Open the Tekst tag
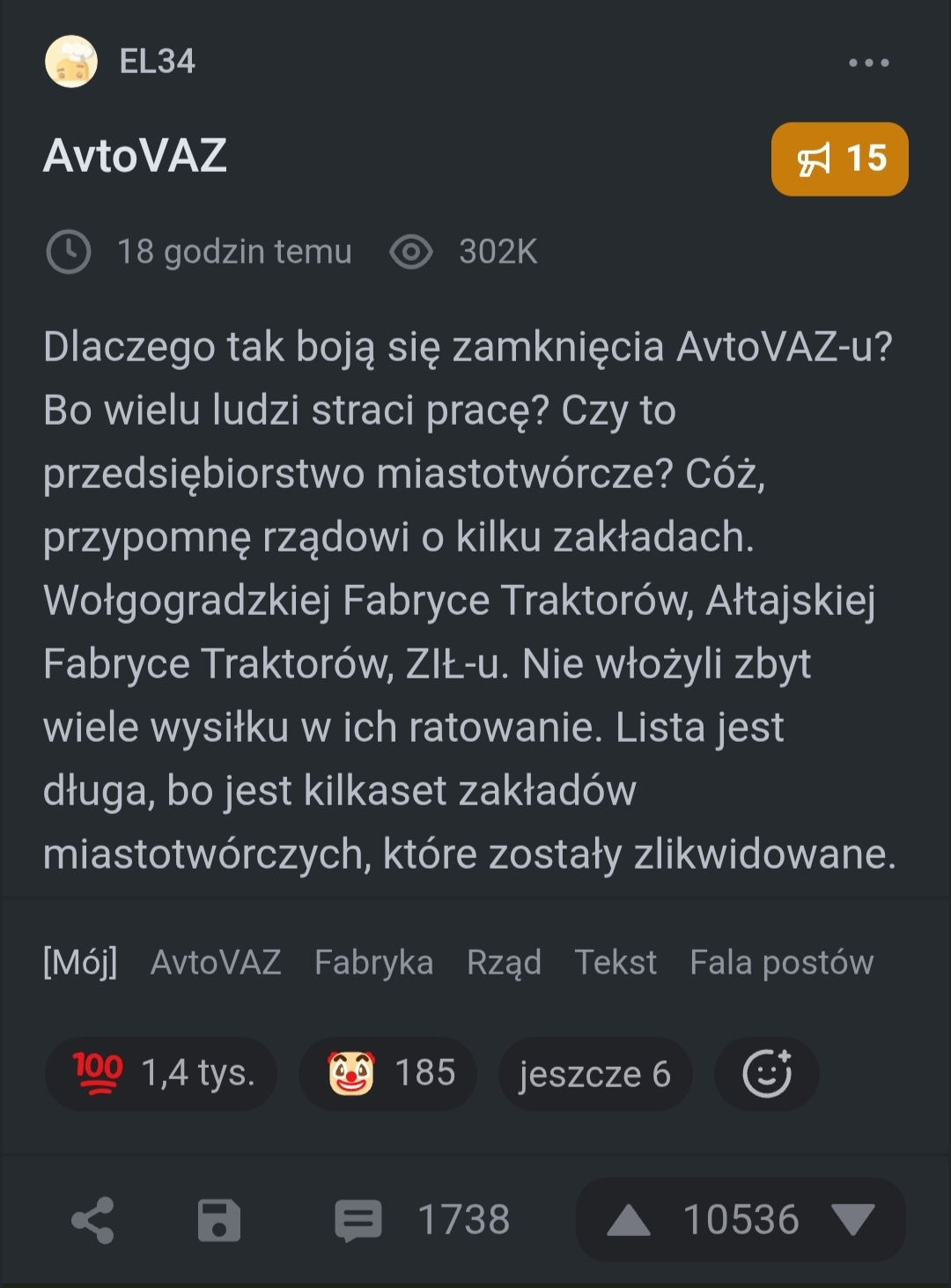The image size is (951, 1288). coord(616,962)
